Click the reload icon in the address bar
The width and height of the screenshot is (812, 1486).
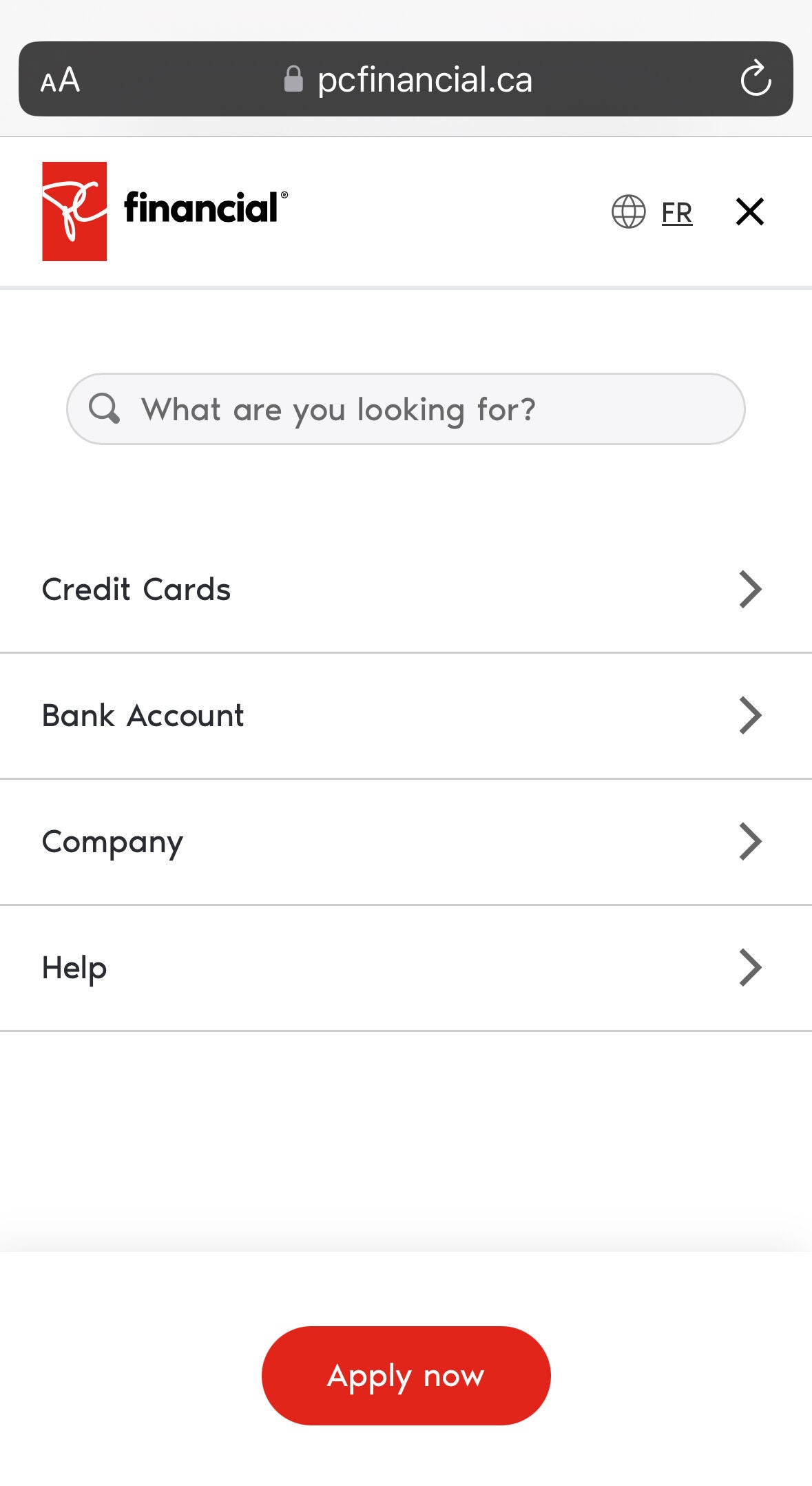click(756, 79)
